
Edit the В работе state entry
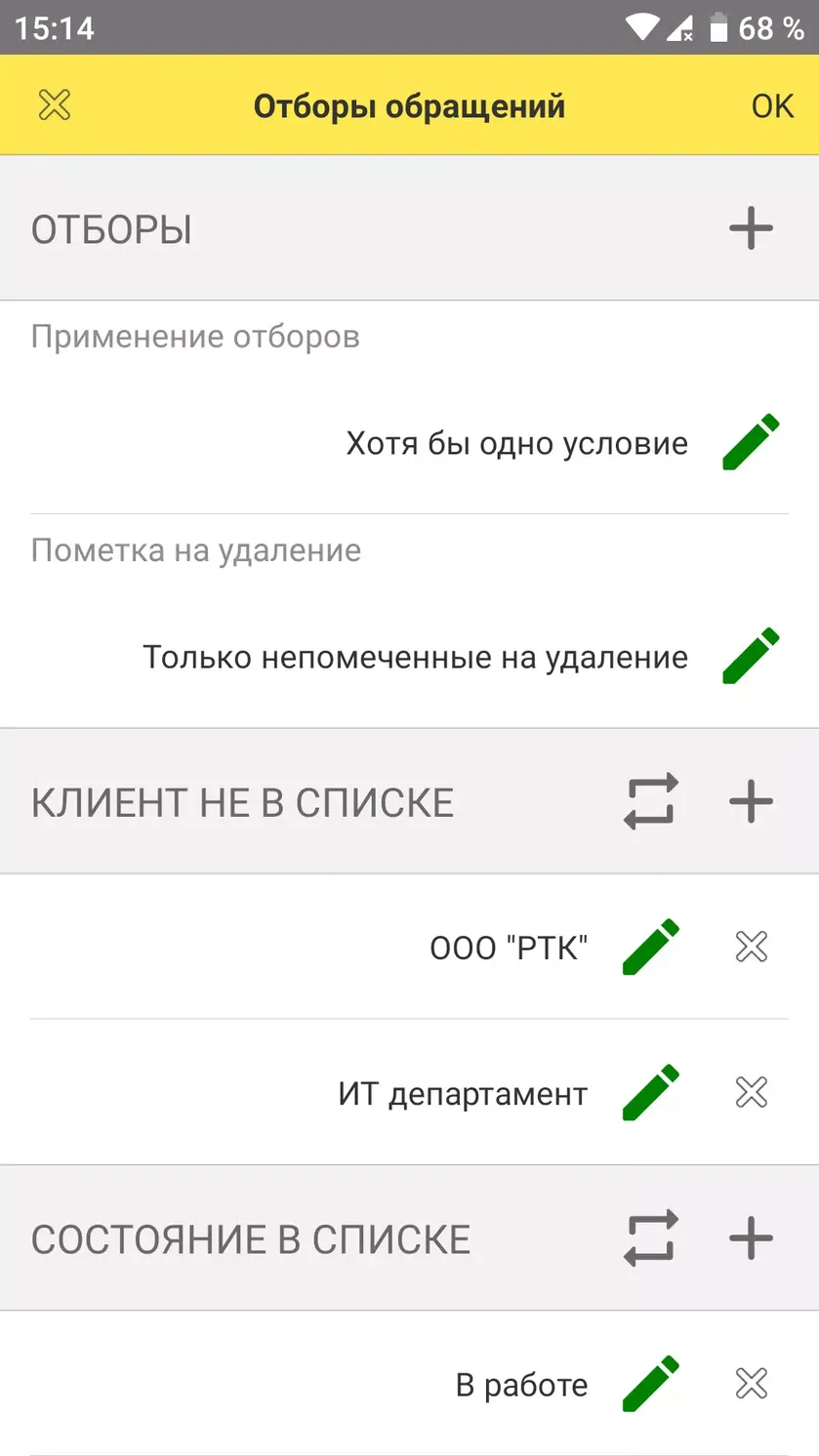pyautogui.click(x=650, y=1383)
